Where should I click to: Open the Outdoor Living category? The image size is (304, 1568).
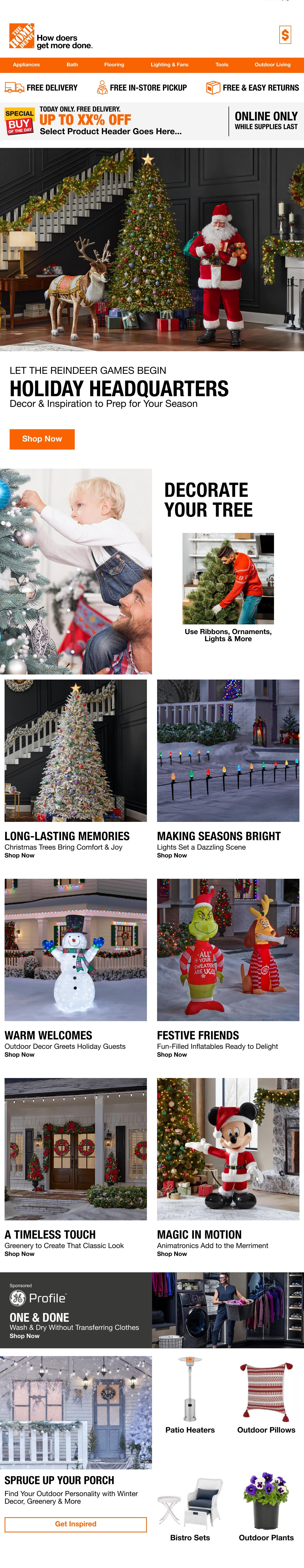272,65
